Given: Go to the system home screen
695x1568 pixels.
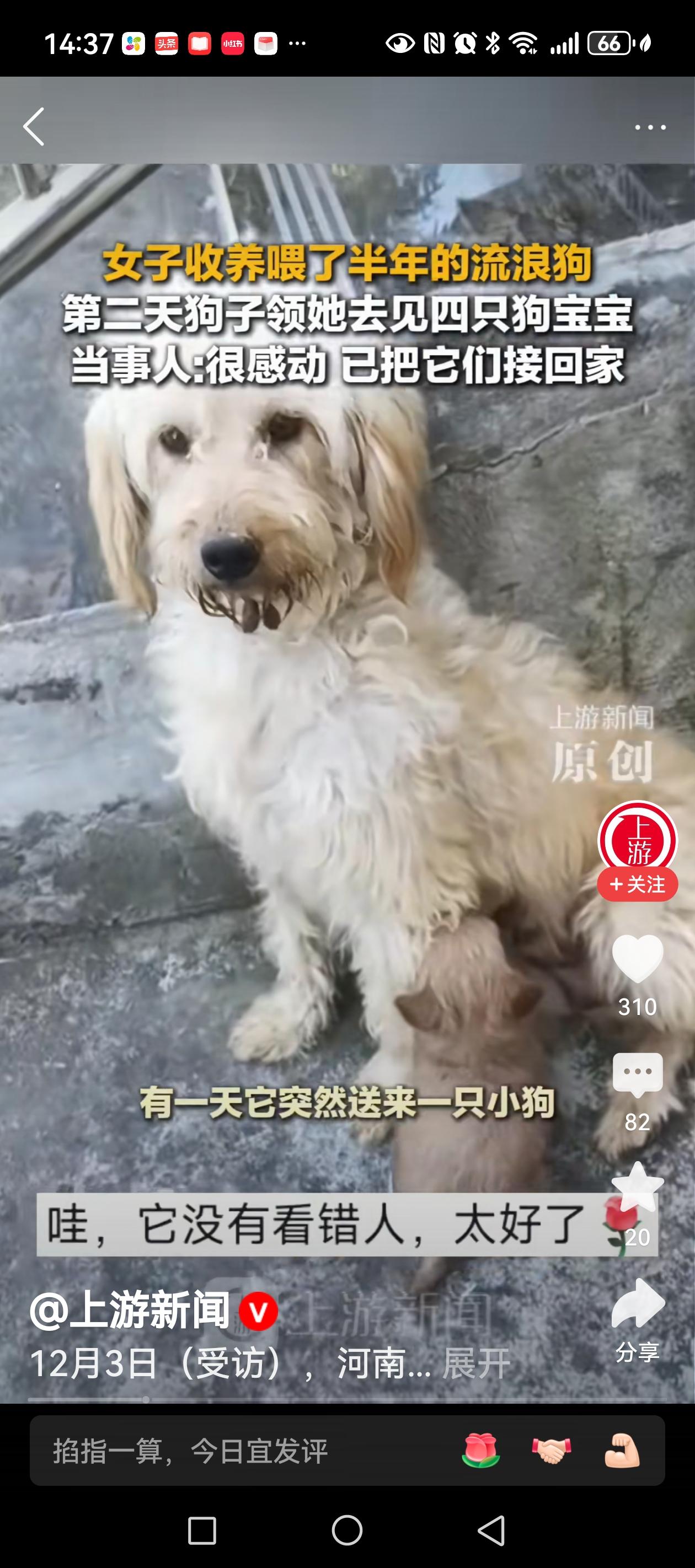Looking at the screenshot, I should (347, 1529).
